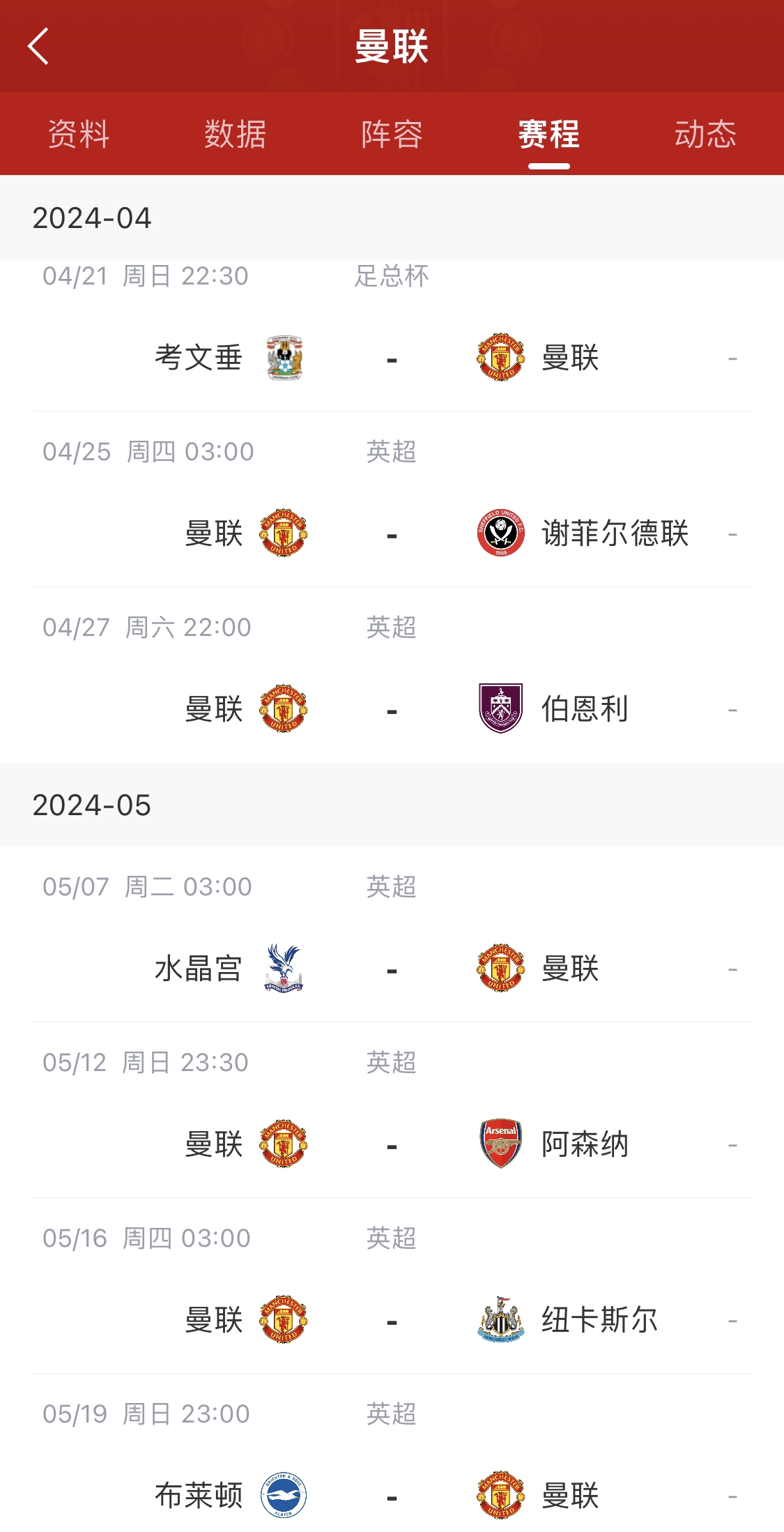
Task: View the 曼联 vs 伯恩利 match
Action: point(392,675)
